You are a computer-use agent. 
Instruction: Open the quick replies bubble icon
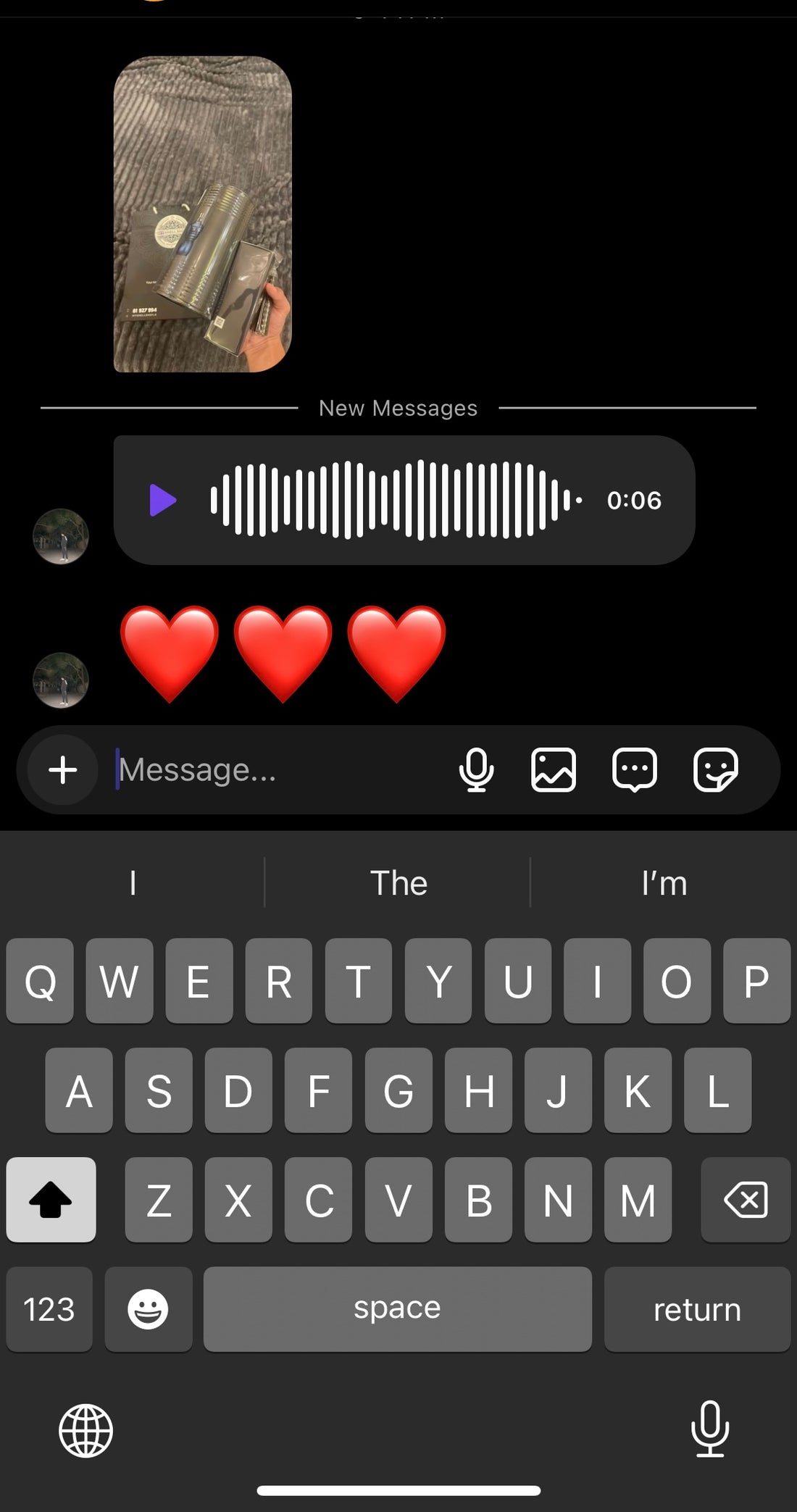(635, 770)
